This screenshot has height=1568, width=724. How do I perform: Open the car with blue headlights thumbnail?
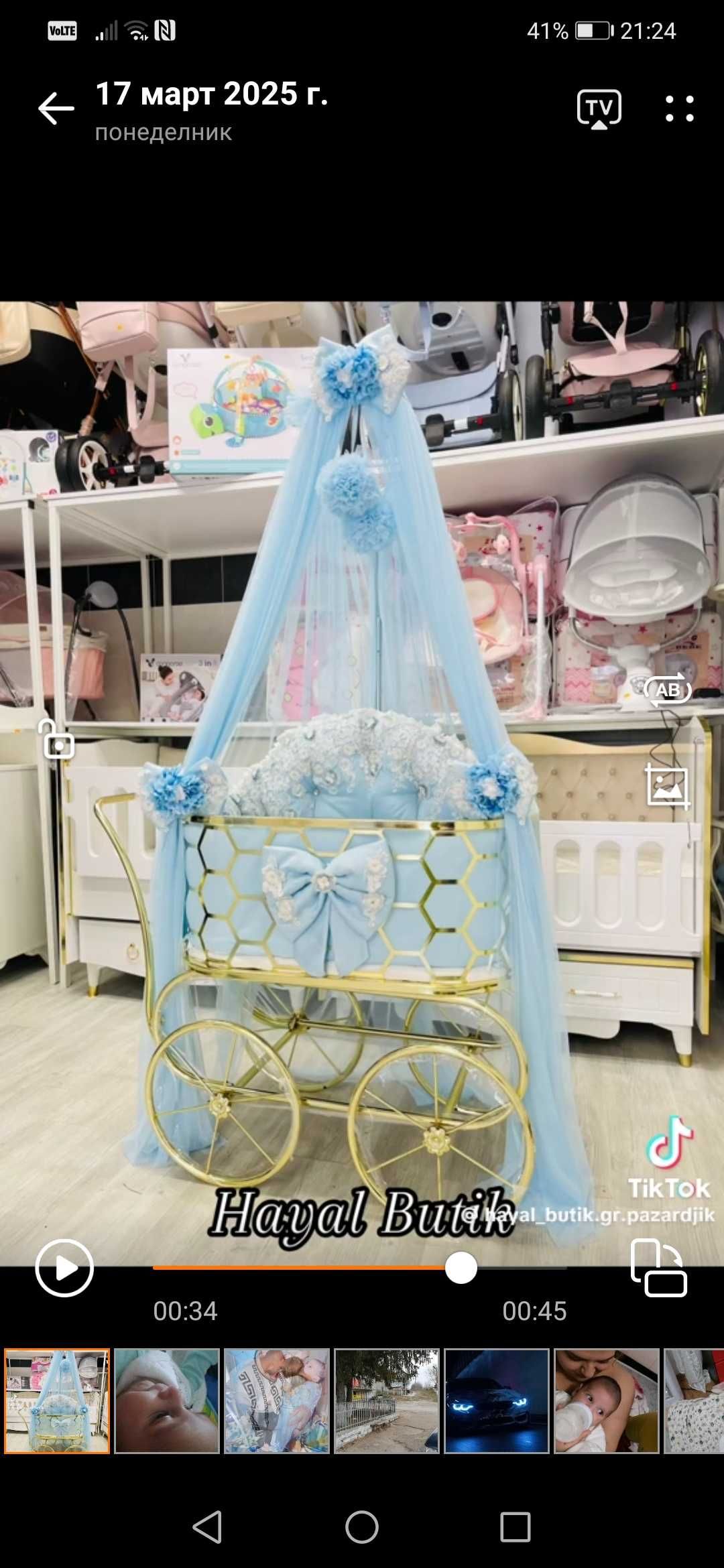click(497, 1401)
